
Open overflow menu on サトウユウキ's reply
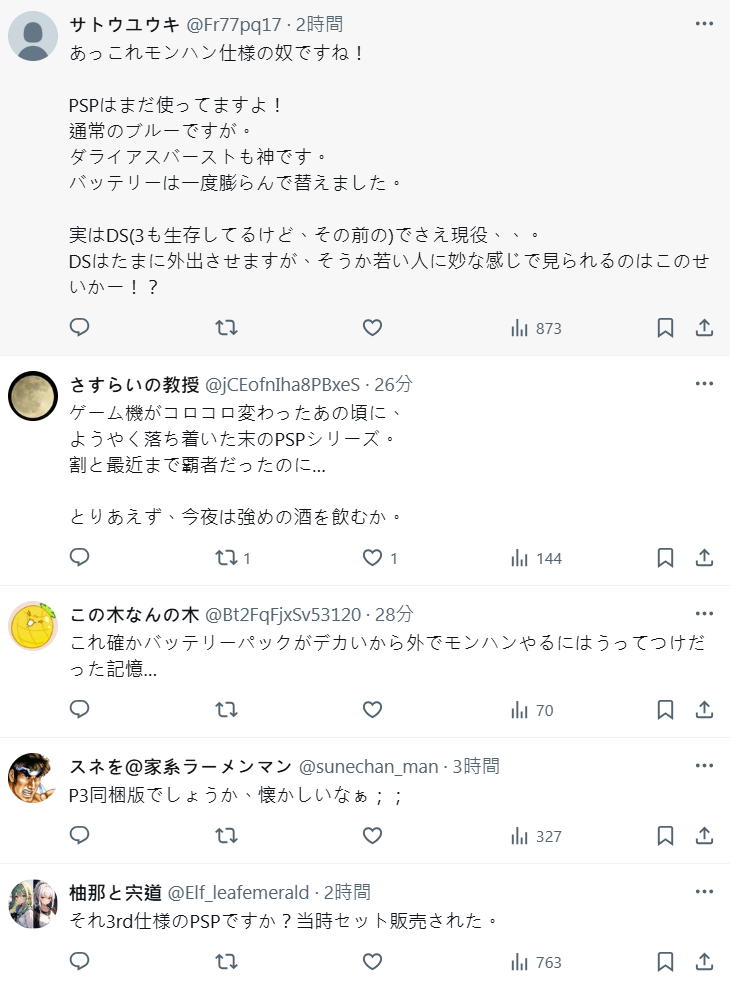click(704, 22)
